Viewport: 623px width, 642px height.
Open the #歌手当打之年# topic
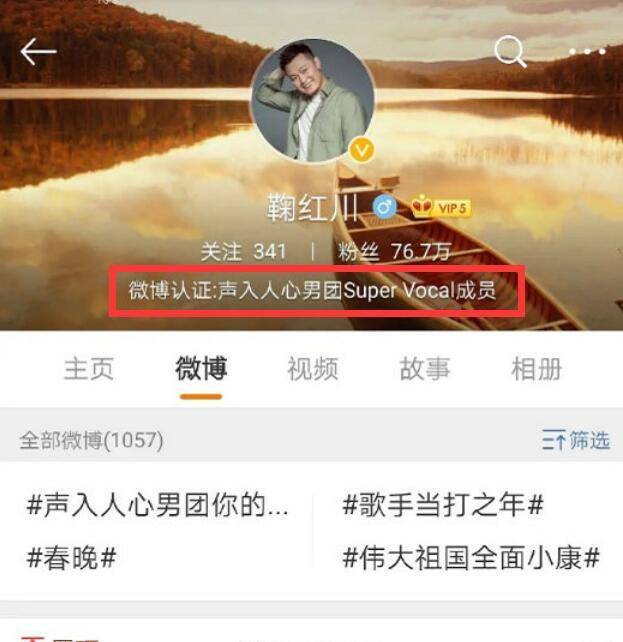(x=442, y=505)
